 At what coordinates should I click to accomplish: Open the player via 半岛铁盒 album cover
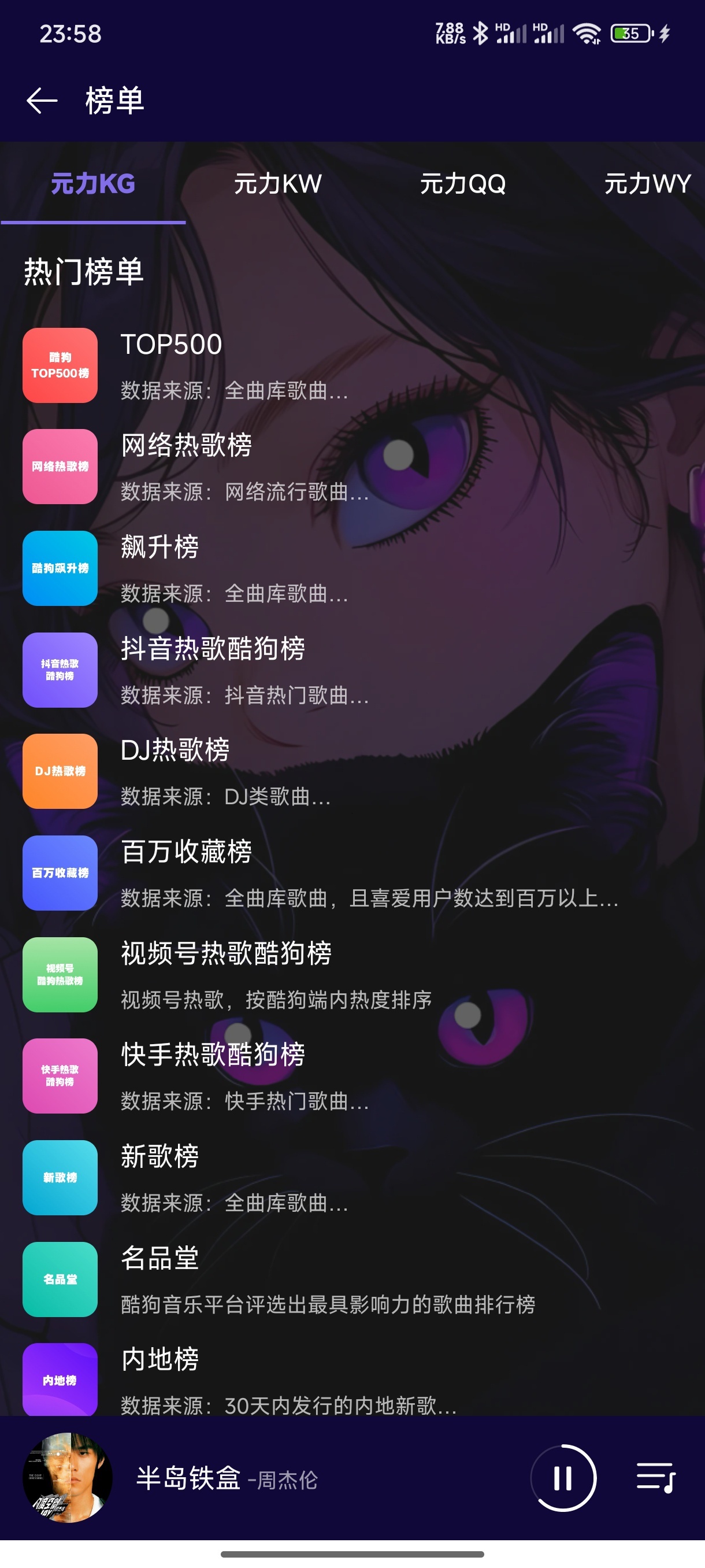68,1478
